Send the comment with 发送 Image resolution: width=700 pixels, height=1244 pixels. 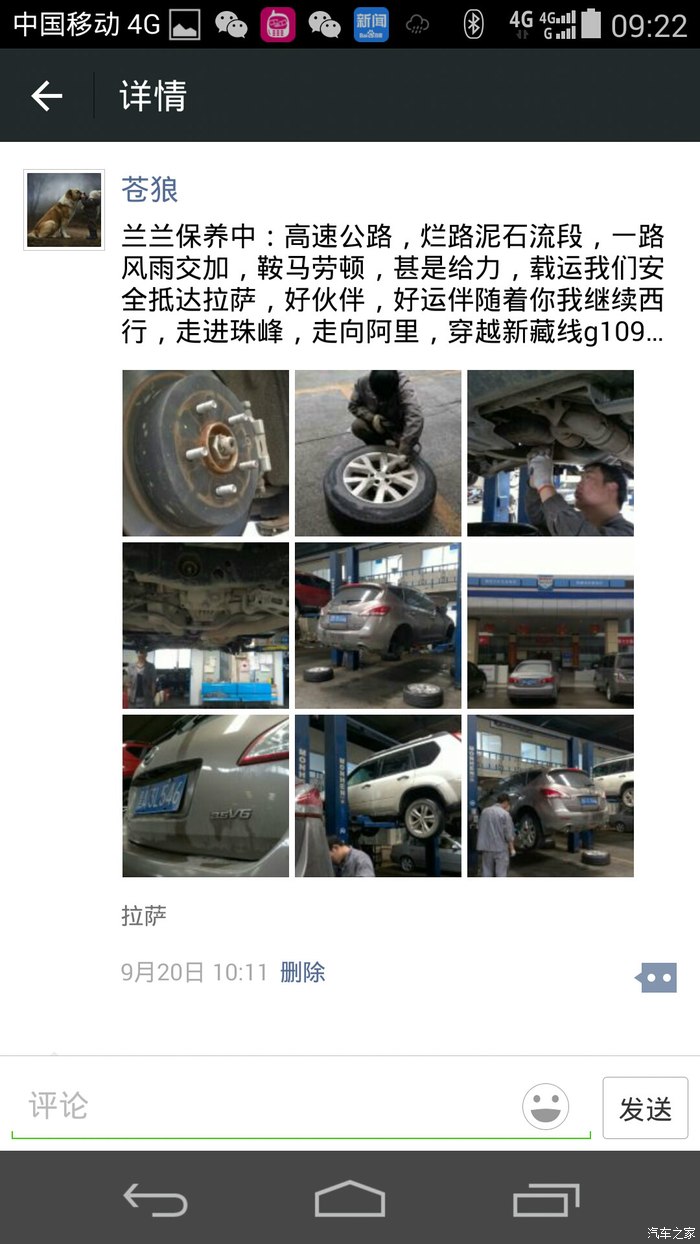pyautogui.click(x=645, y=1108)
